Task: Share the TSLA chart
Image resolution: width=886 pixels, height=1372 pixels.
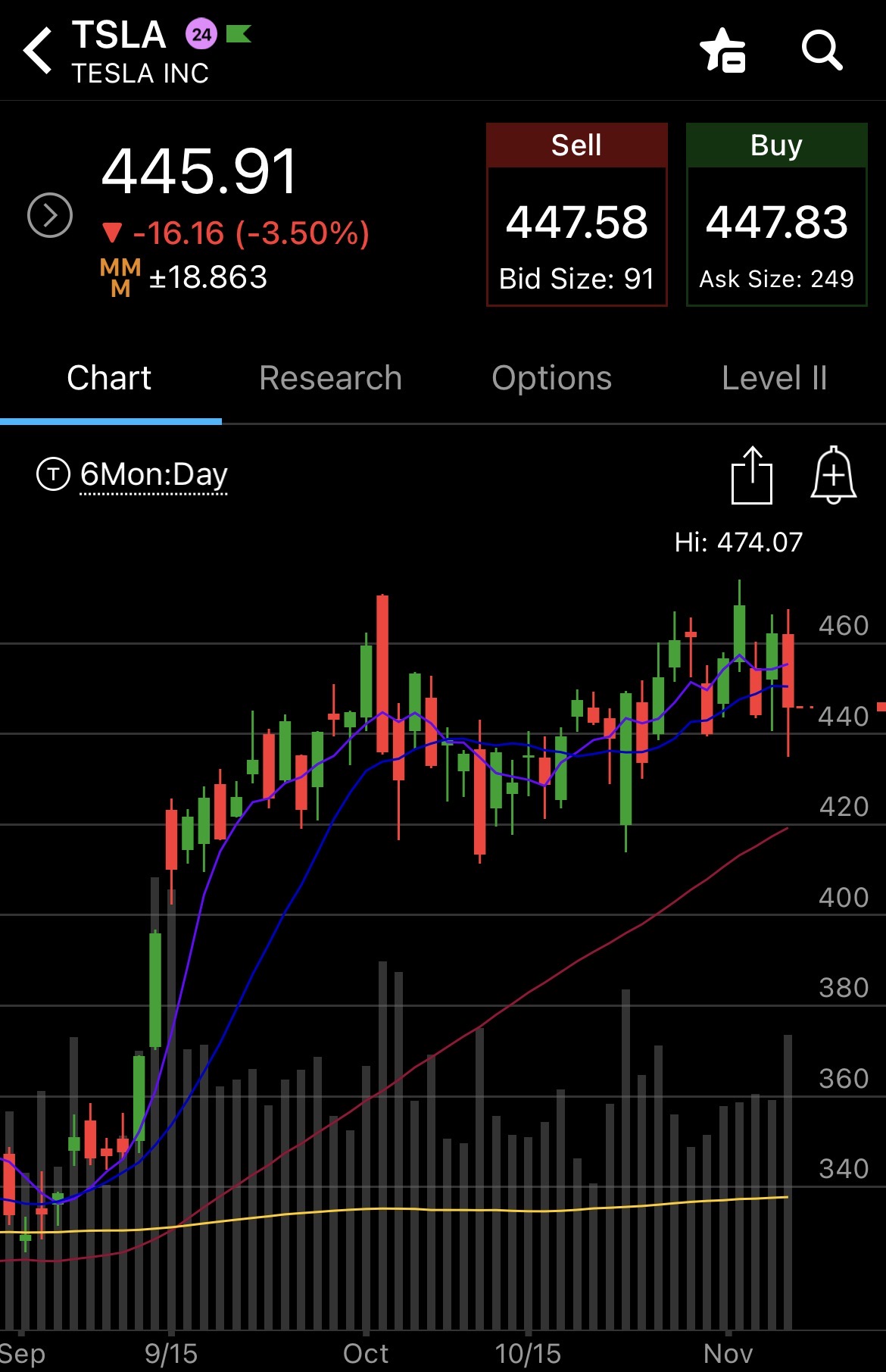Action: (751, 475)
